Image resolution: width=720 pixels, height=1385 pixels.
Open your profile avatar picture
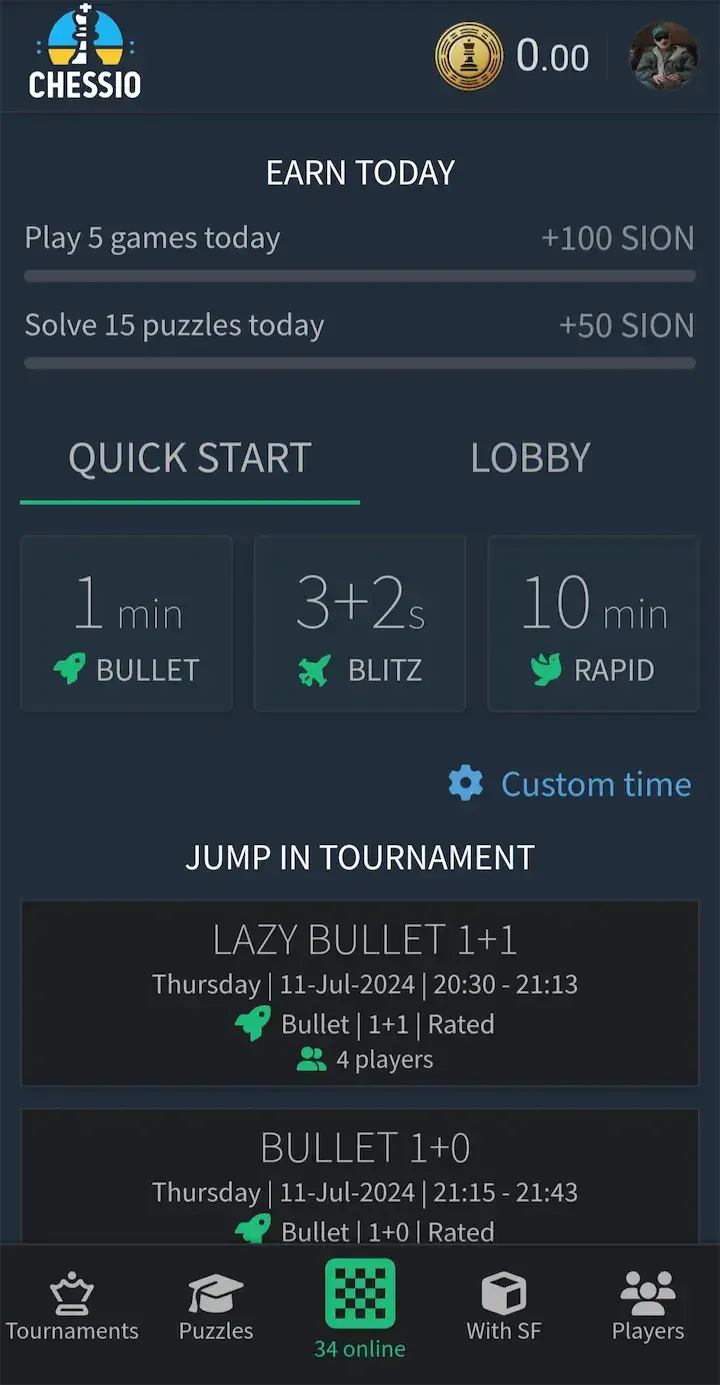pos(661,57)
